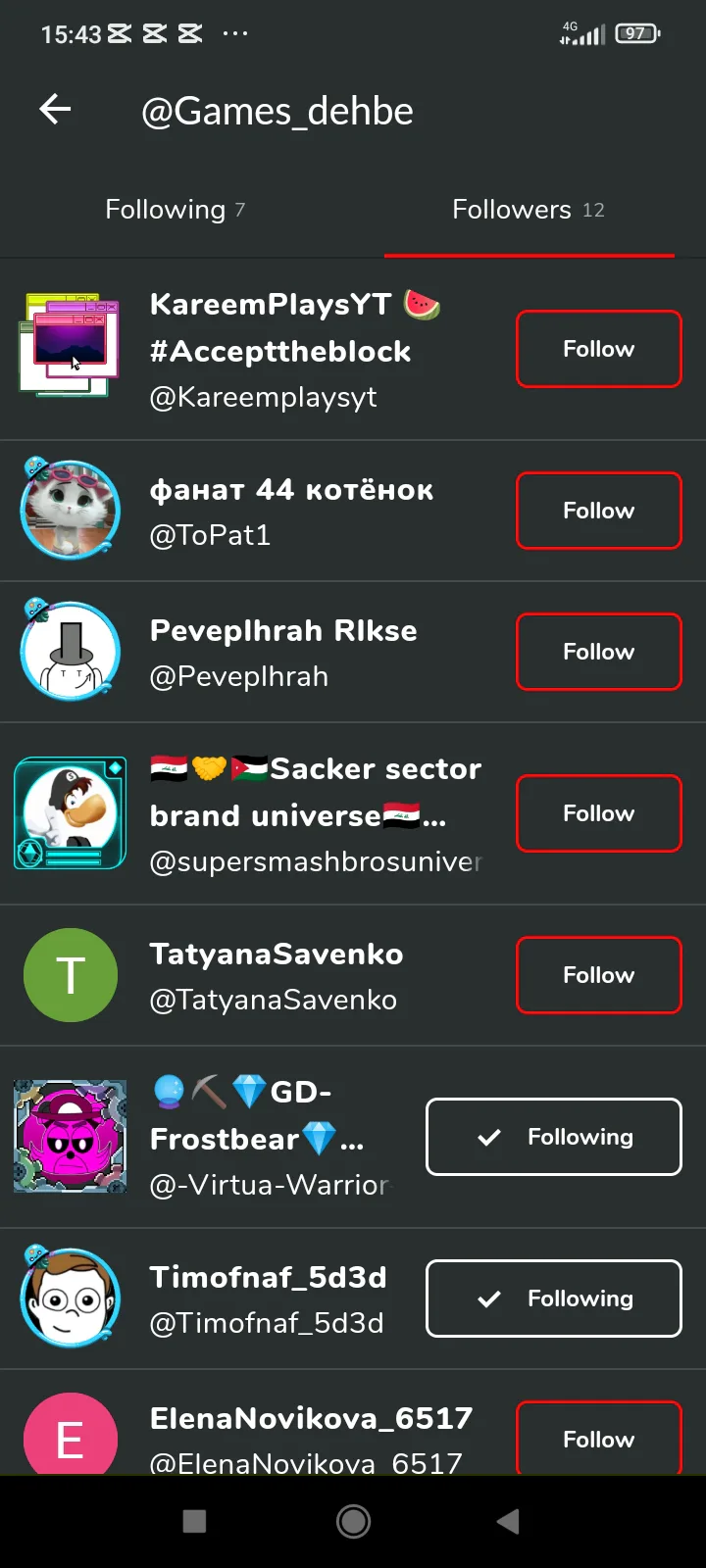Follow ElenaNovikova_6517
The height and width of the screenshot is (1568, 706).
(x=598, y=1439)
